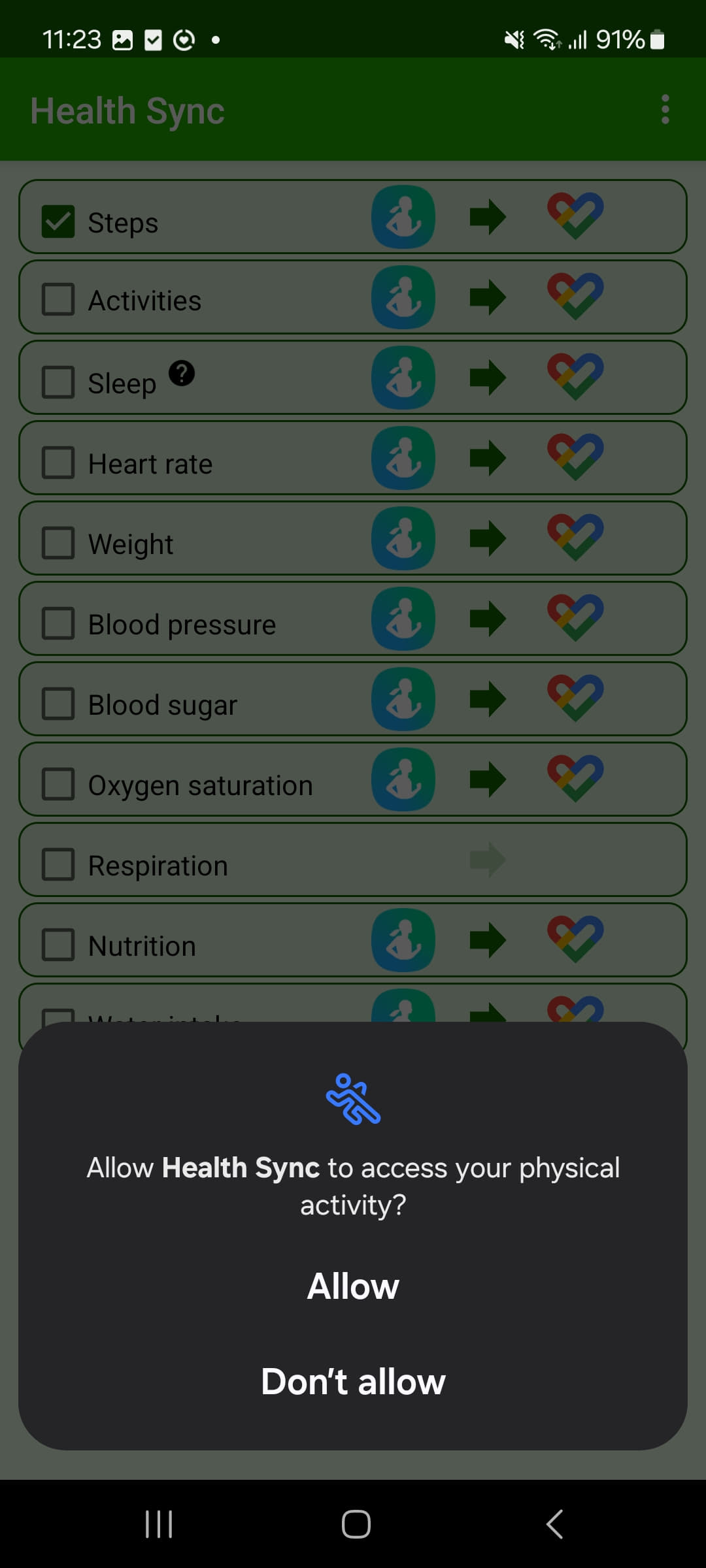Open the recent apps view
706x1568 pixels.
pos(159,1524)
